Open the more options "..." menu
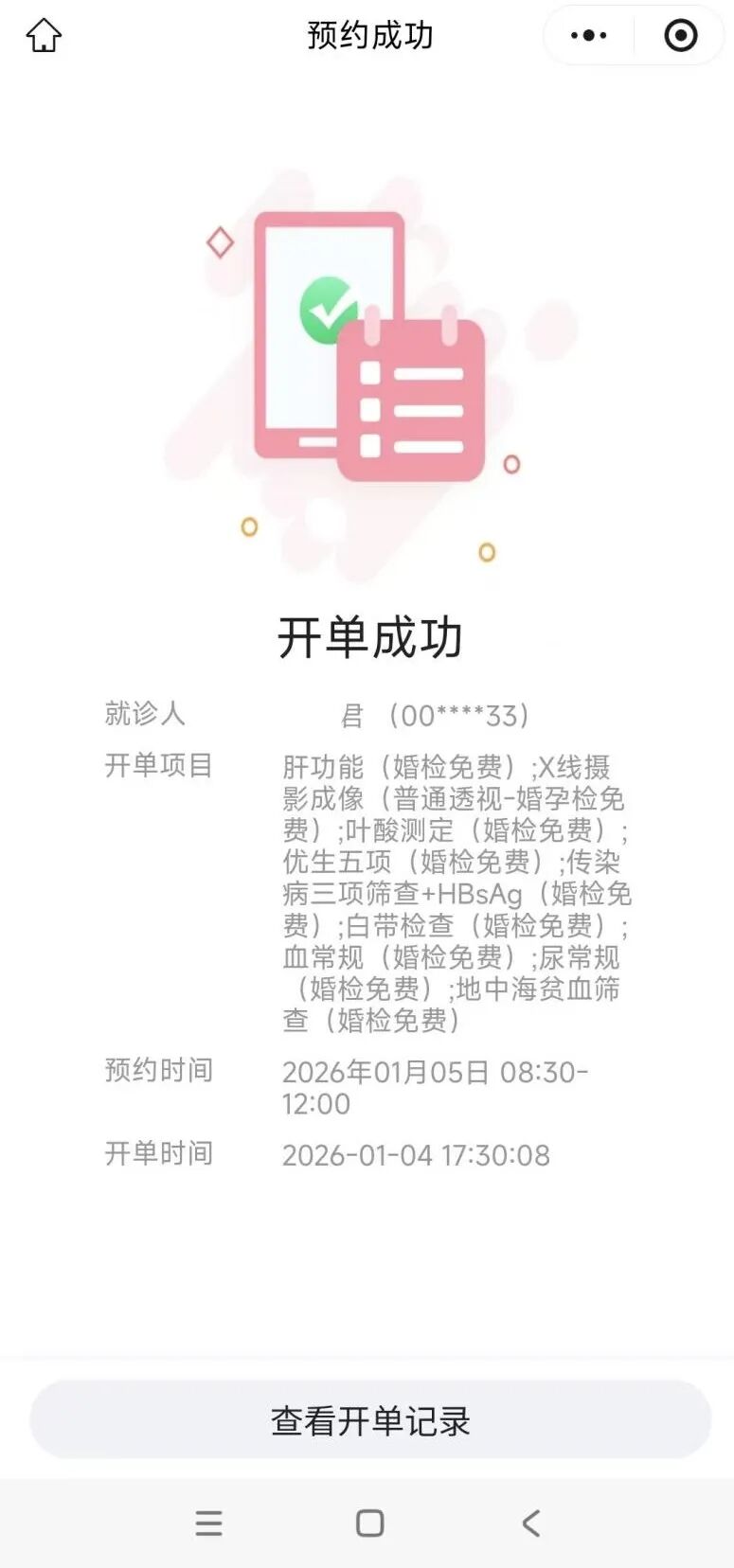 pos(587,35)
